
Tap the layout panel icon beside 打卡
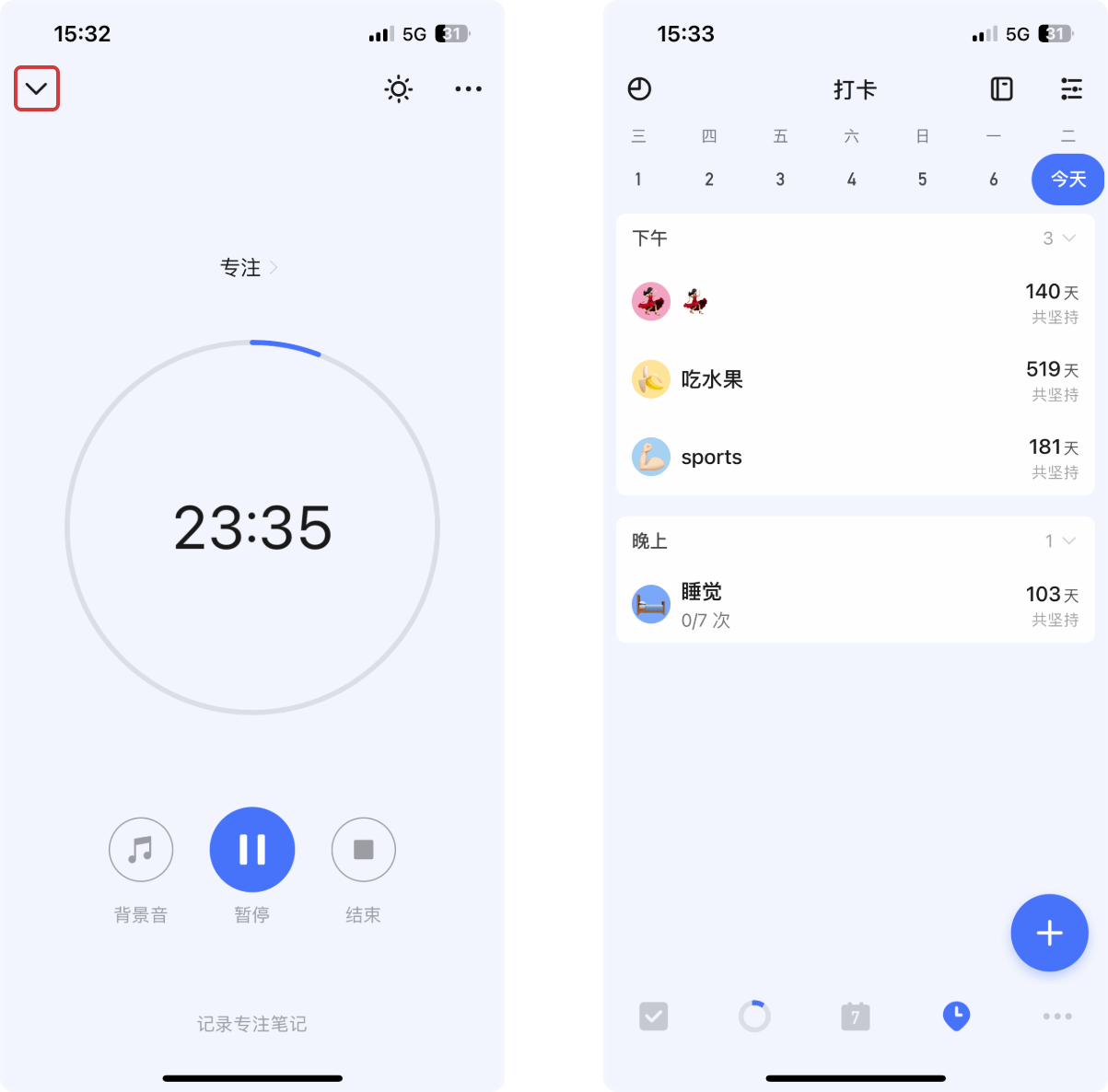pos(1001,89)
